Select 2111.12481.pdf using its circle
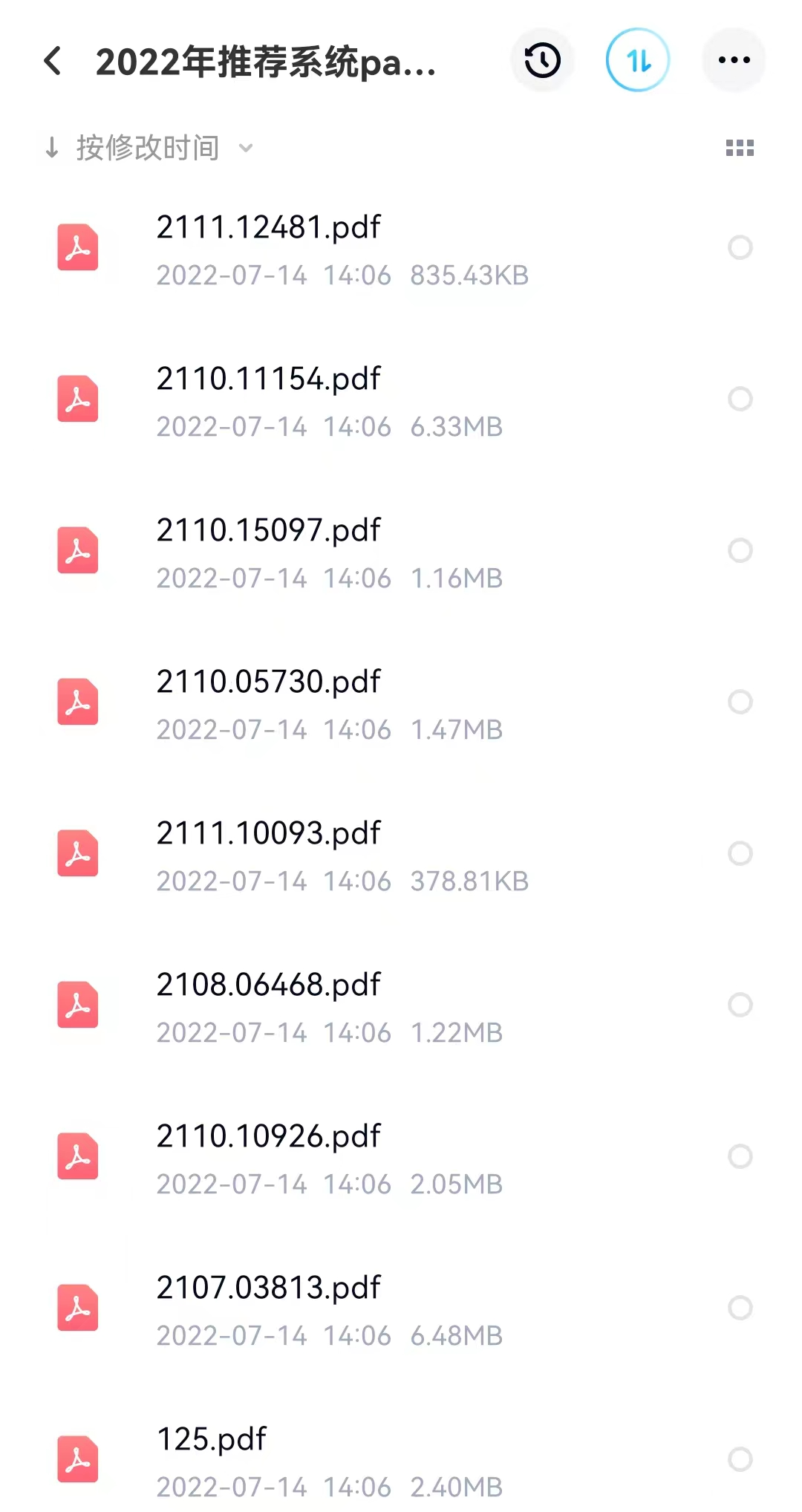The width and height of the screenshot is (802, 1512). tap(740, 247)
